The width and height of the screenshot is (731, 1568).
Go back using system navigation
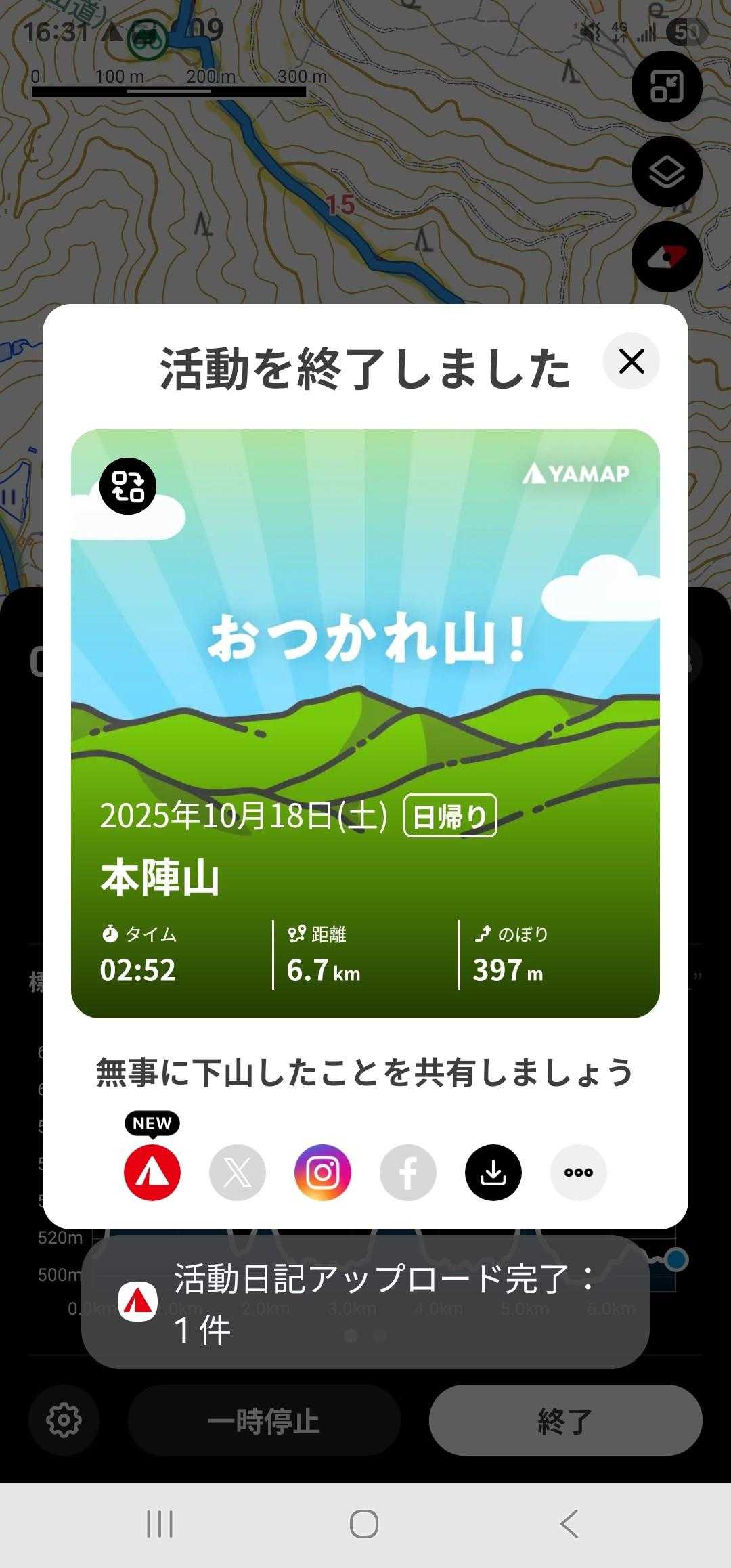point(569,1524)
